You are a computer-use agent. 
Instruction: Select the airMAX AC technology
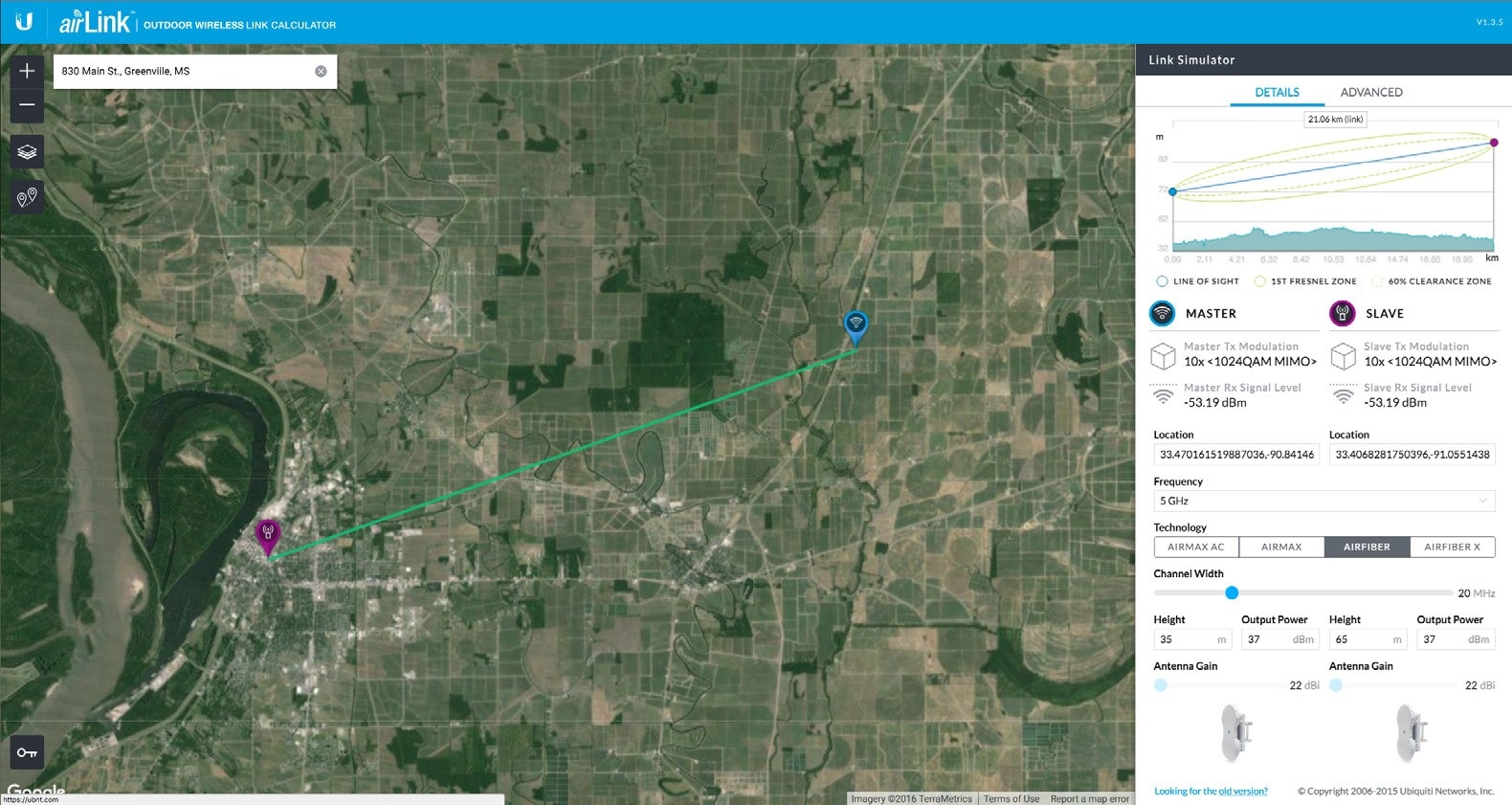(1196, 548)
